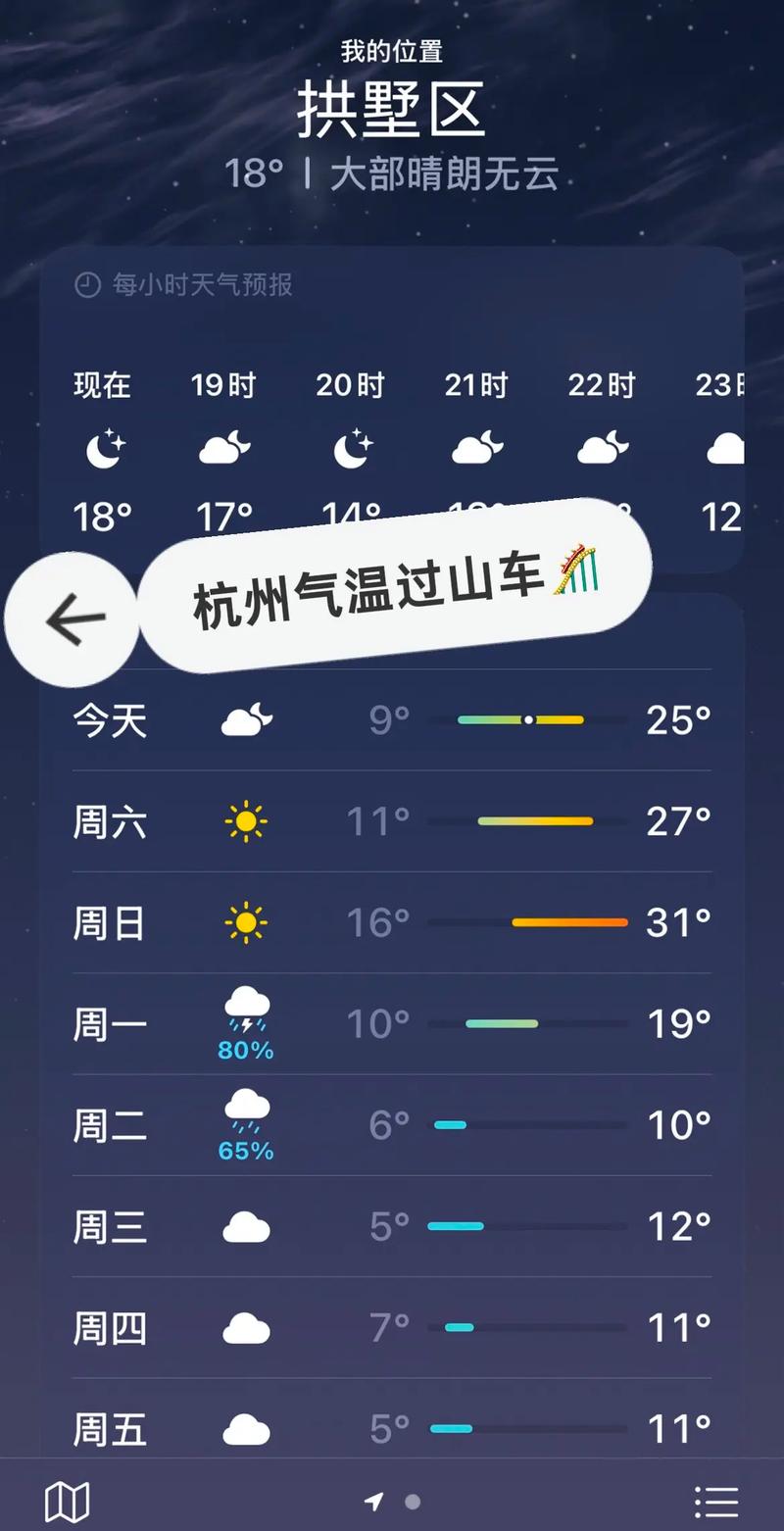784x1531 pixels.
Task: Tap the sun icon on the 周六 row
Action: [x=245, y=821]
